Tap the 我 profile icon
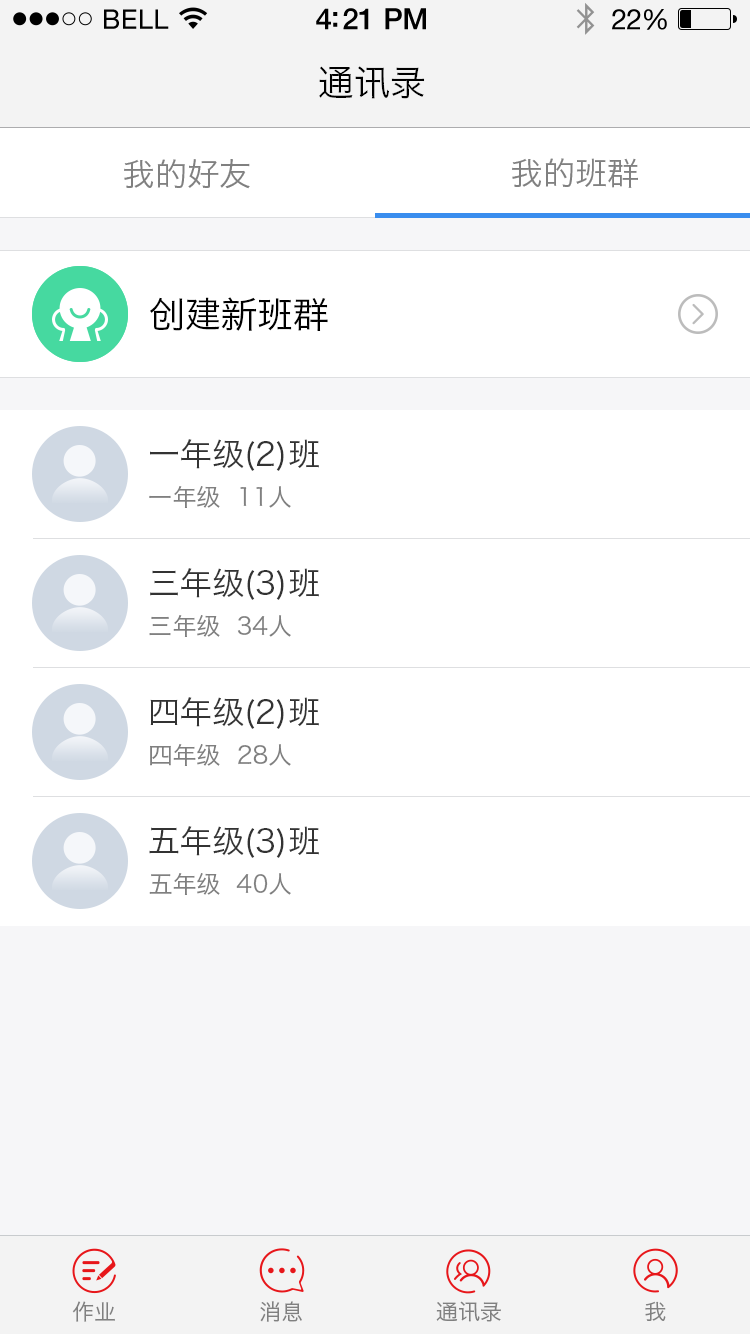 pyautogui.click(x=655, y=1272)
